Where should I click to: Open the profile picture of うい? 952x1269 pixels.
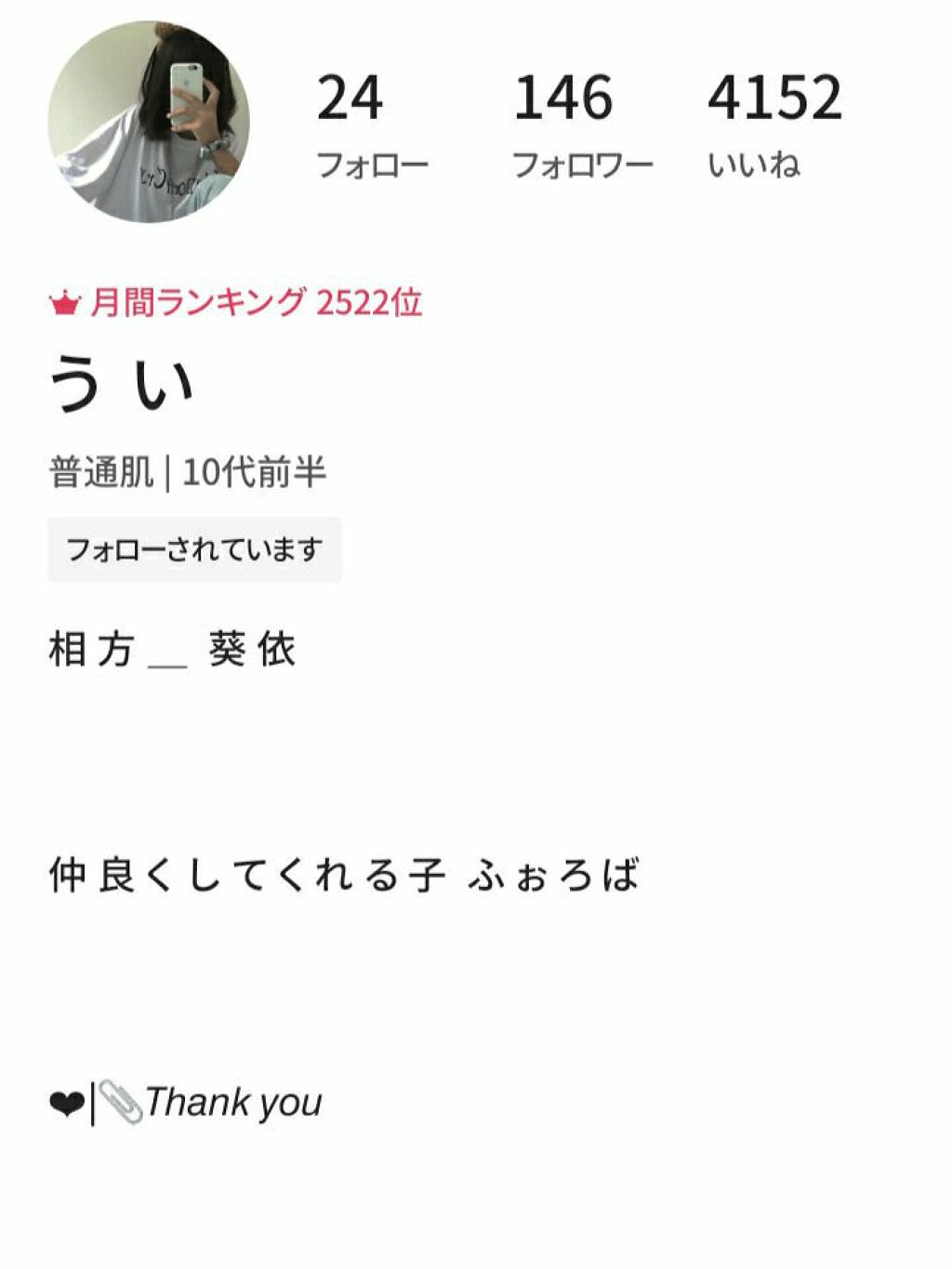(x=149, y=122)
